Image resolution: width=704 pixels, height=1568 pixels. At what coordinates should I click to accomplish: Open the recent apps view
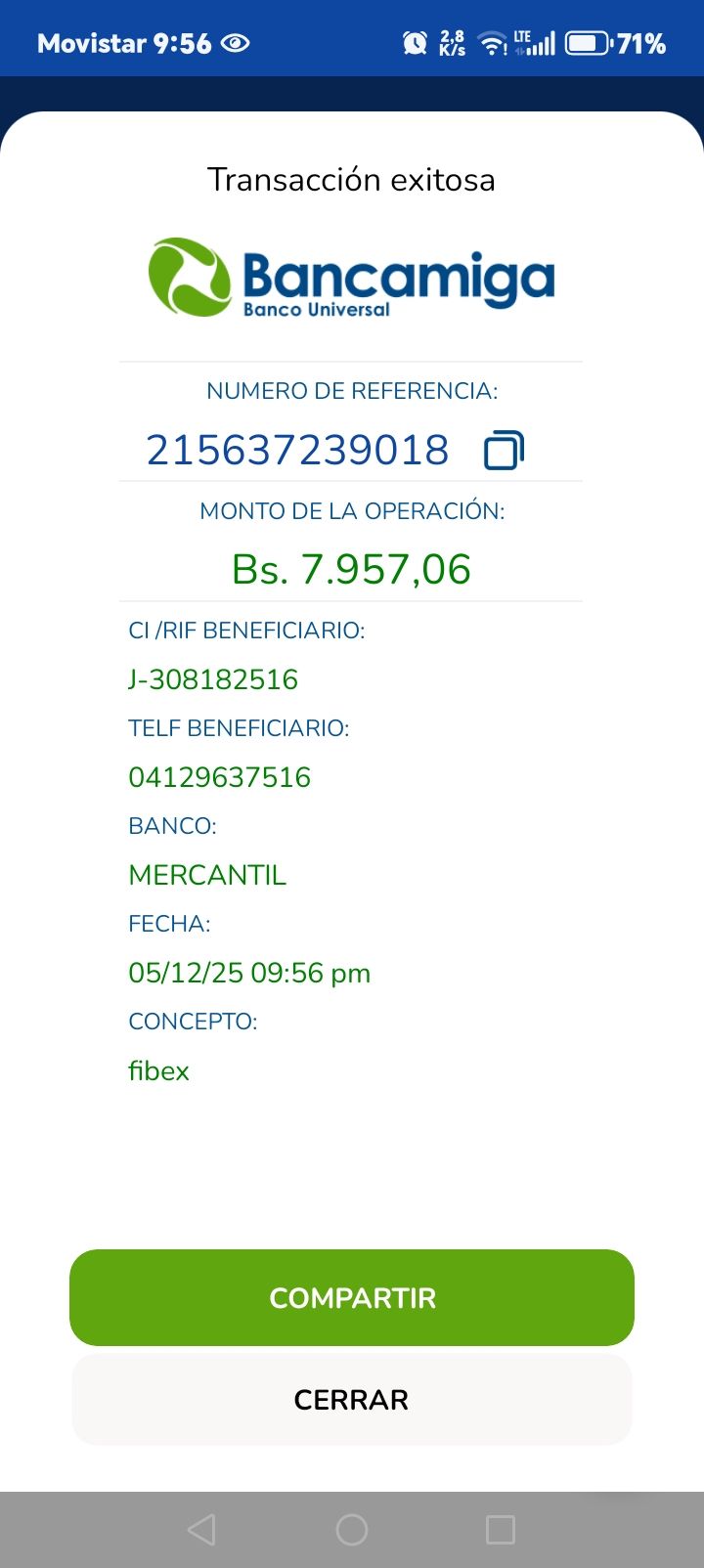(x=501, y=1529)
